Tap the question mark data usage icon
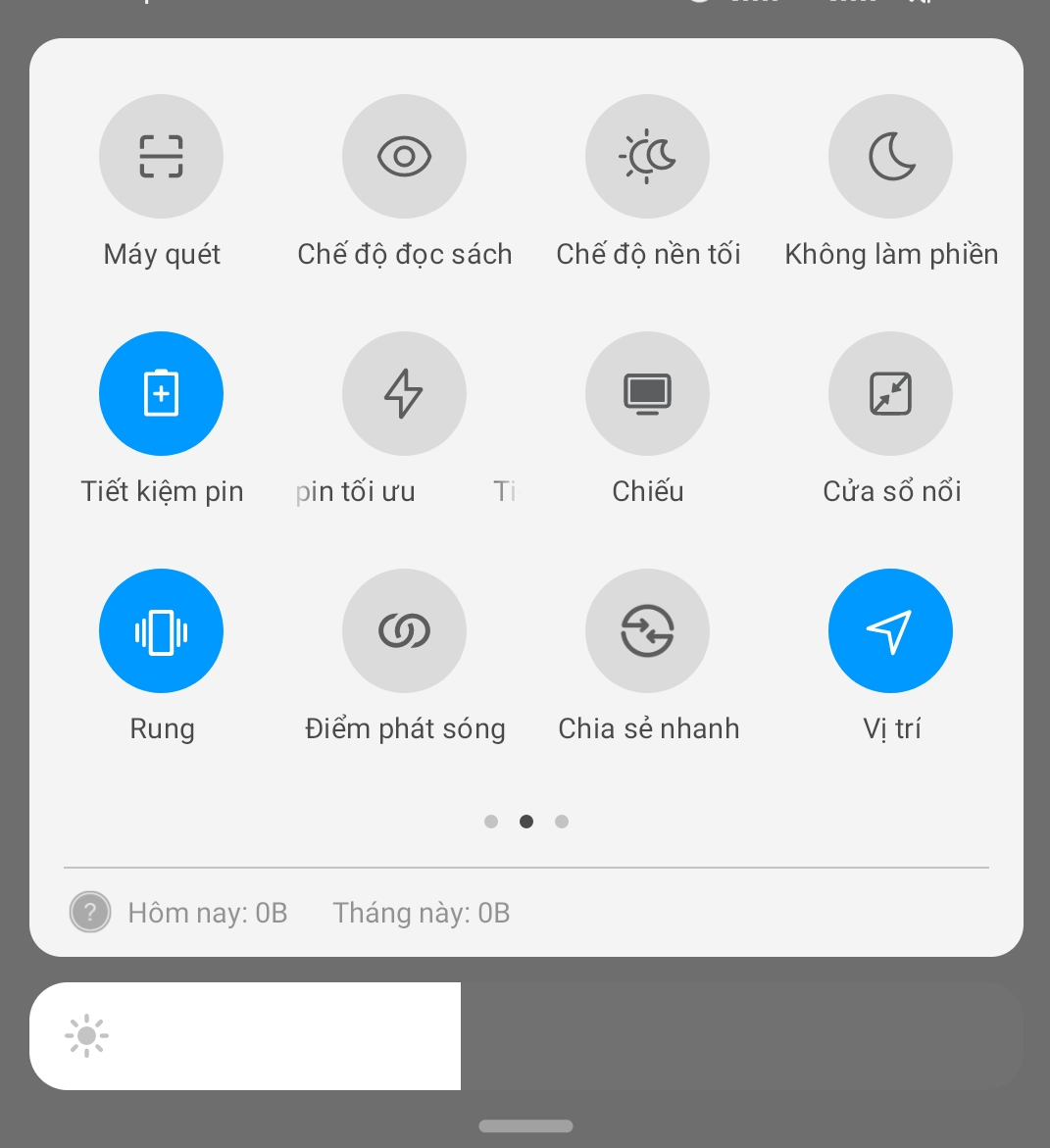This screenshot has height=1148, width=1050. click(89, 913)
